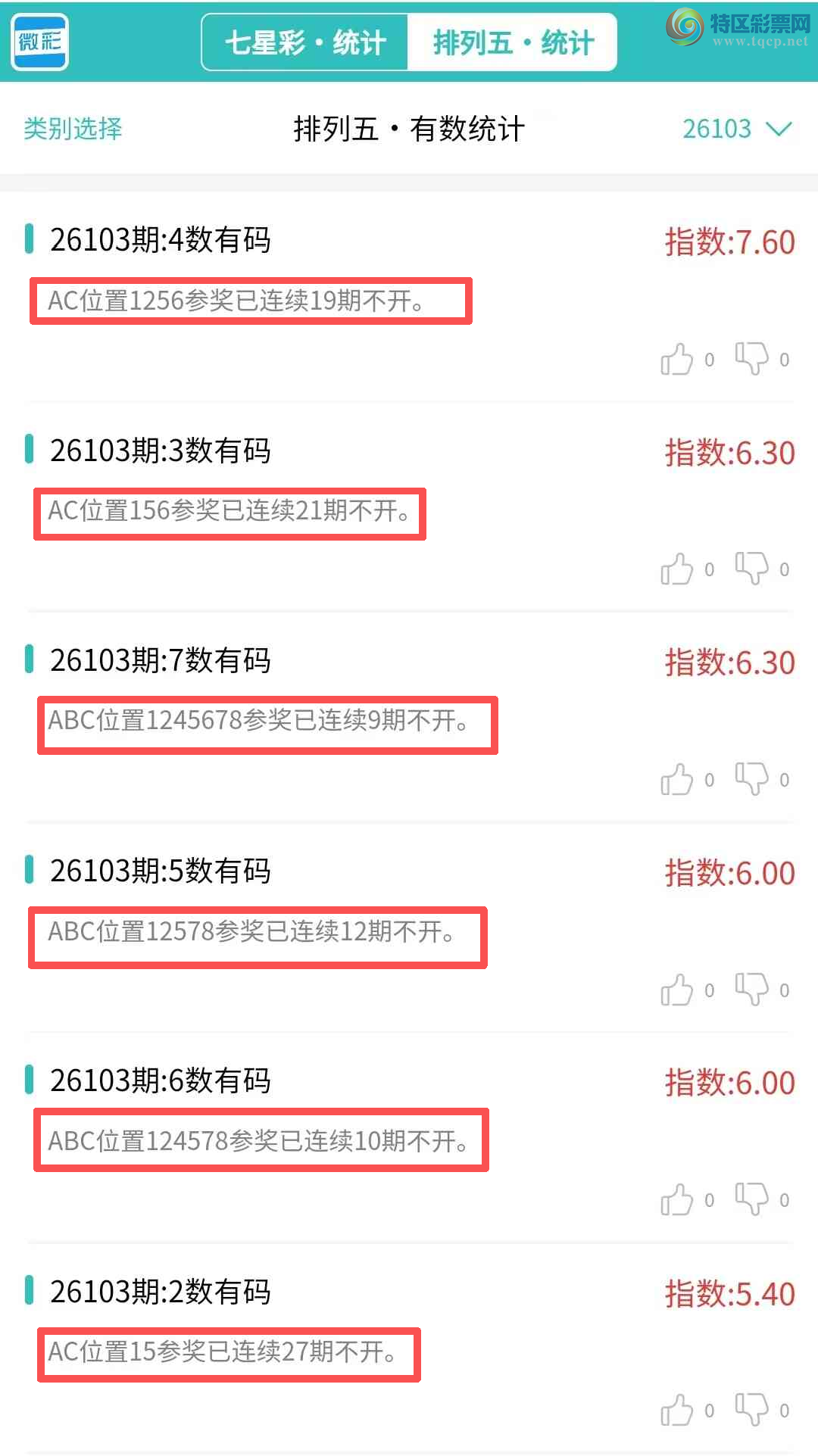Like the 6数有码 entry
Screen dimensions: 818x1456
point(677,1199)
